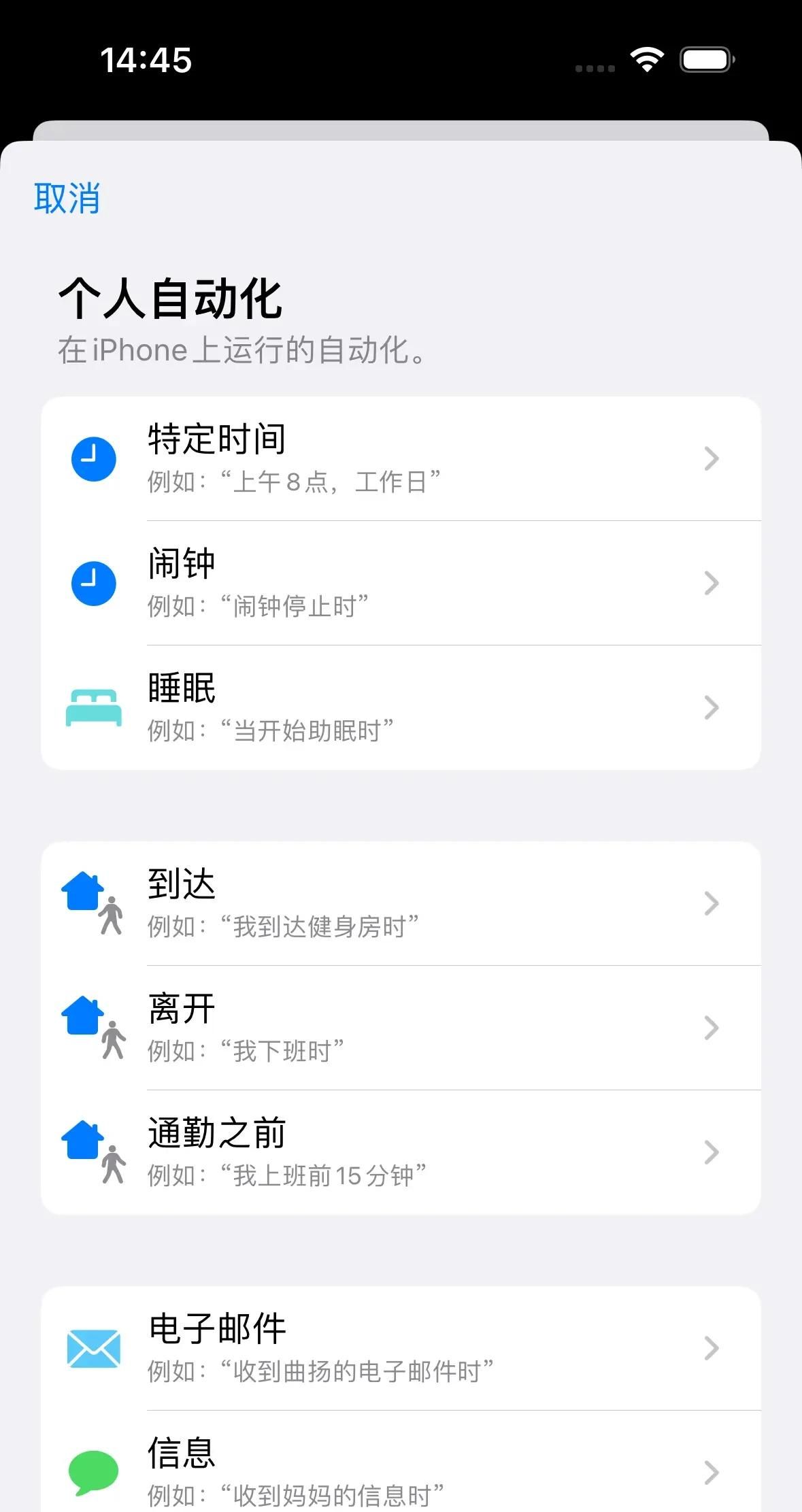Image resolution: width=802 pixels, height=1512 pixels.
Task: Expand the chevron on the 电子邮件 row
Action: 712,1347
